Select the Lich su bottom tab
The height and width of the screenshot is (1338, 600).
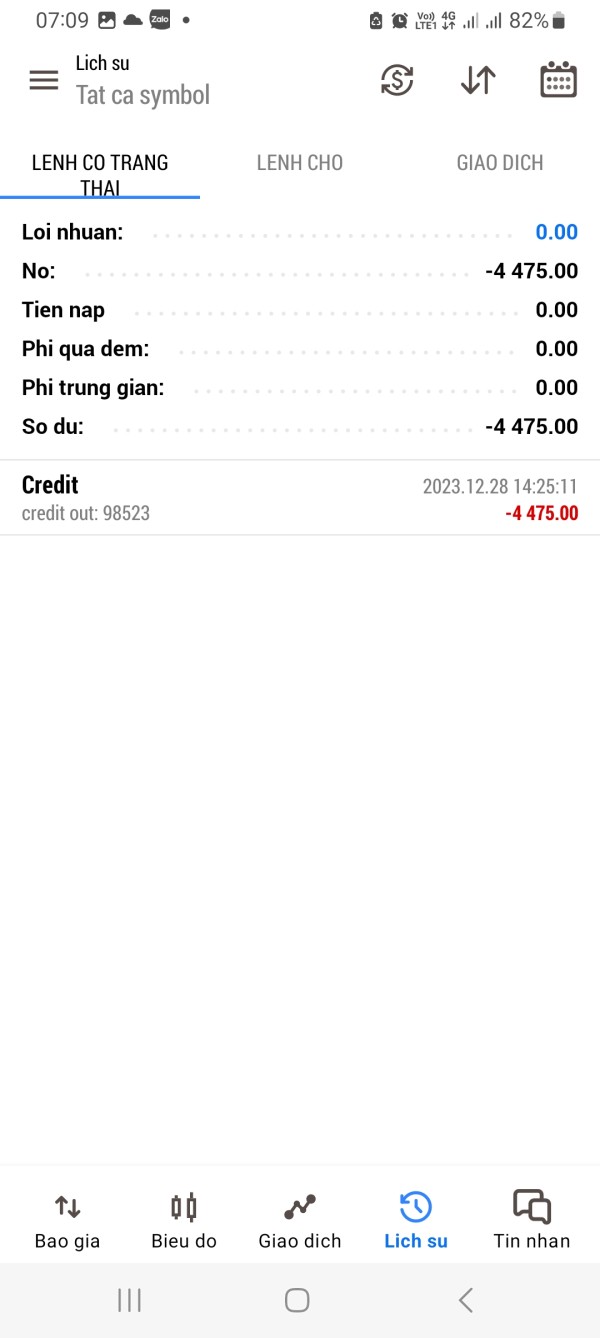pyautogui.click(x=416, y=1221)
